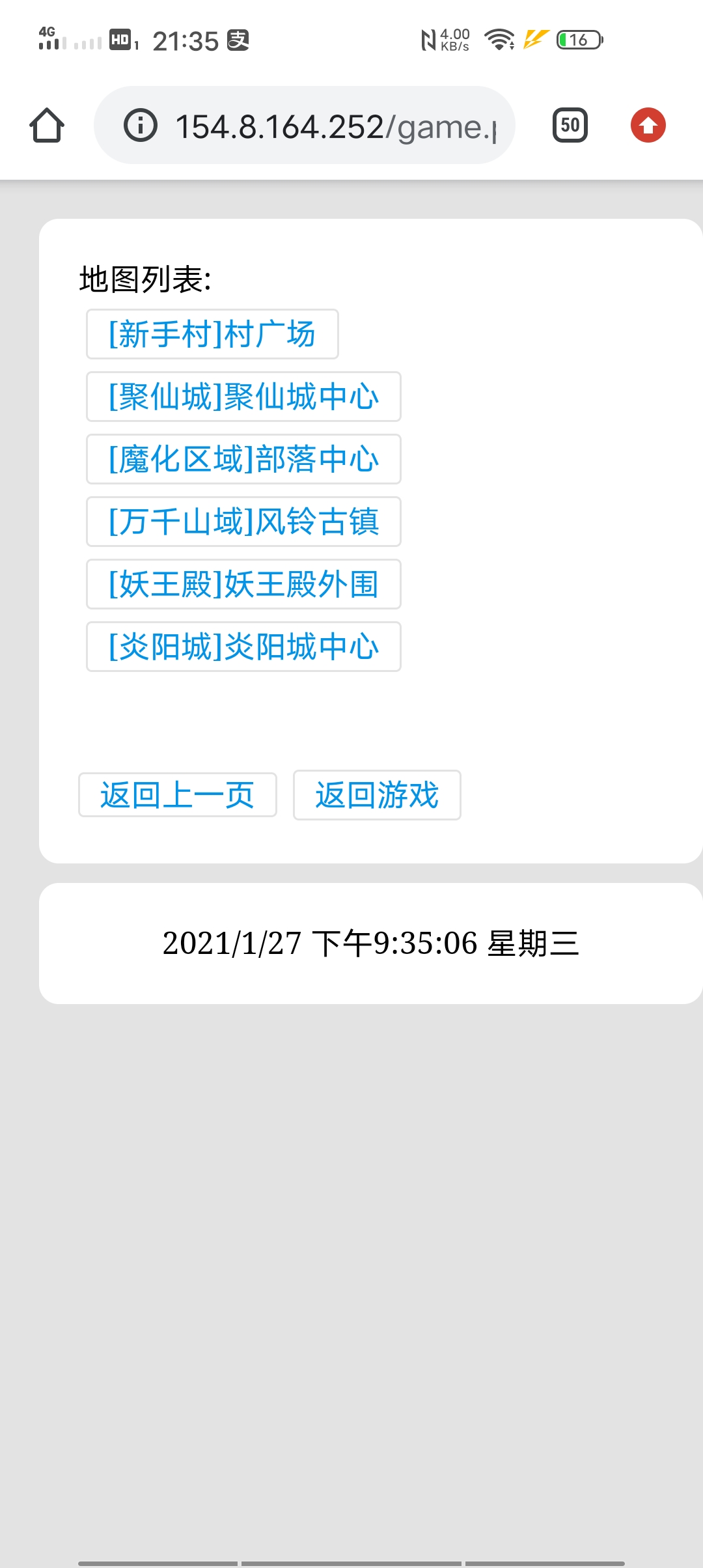Tap the red update arrow icon
The height and width of the screenshot is (1568, 703).
coord(648,125)
